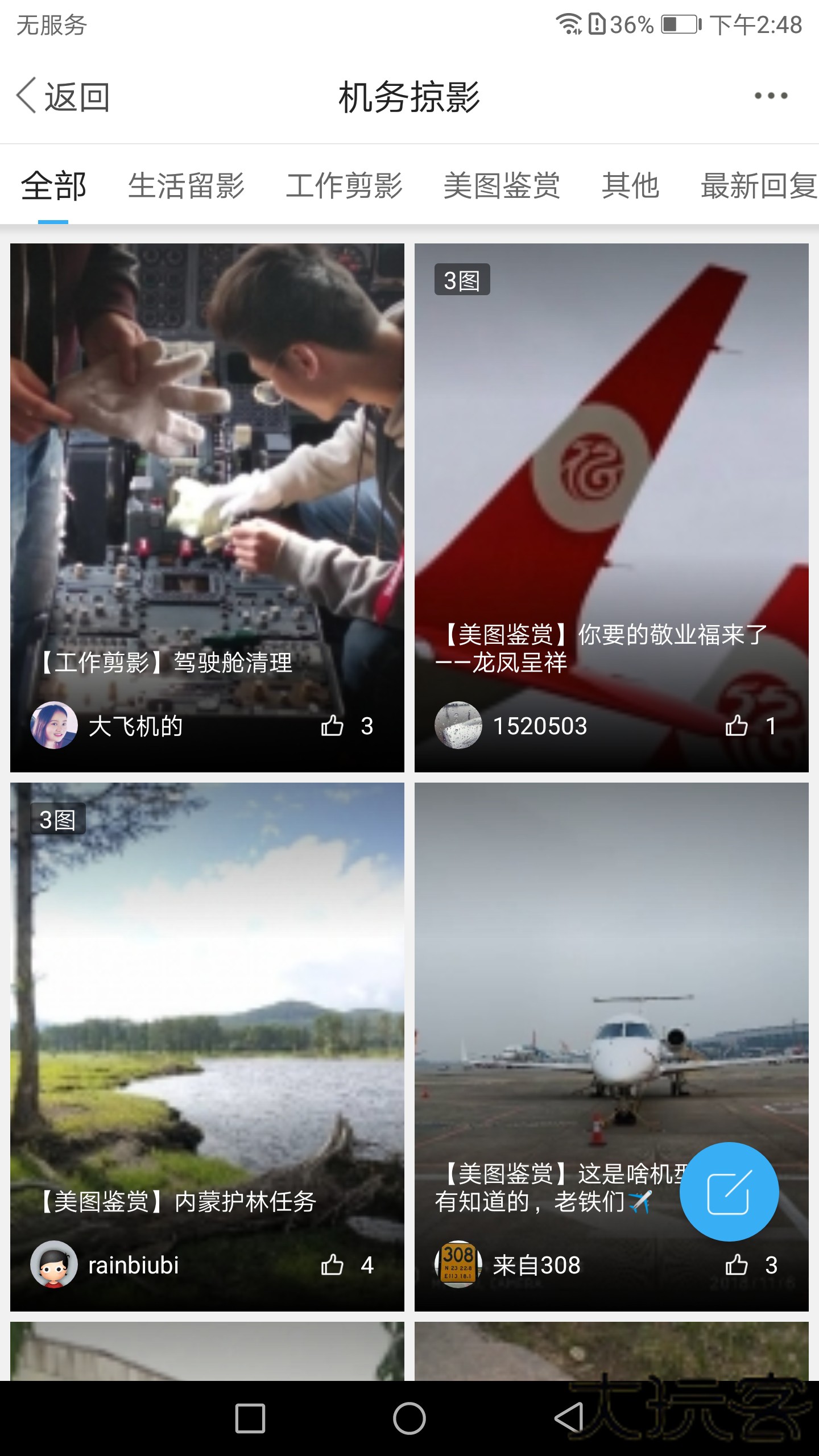Like the 龙凤呈祥 post

(x=738, y=725)
